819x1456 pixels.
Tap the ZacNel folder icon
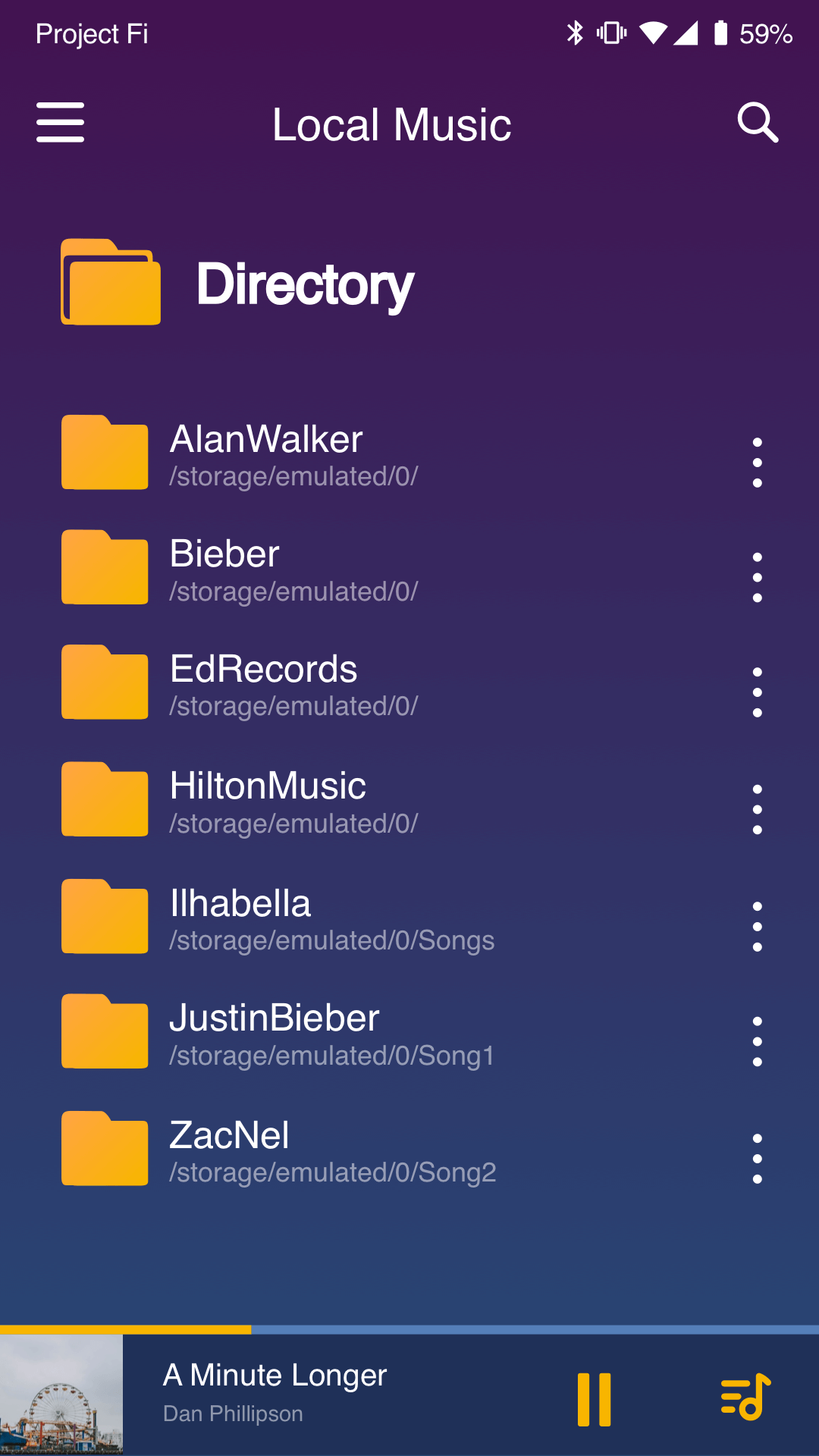pos(104,1149)
